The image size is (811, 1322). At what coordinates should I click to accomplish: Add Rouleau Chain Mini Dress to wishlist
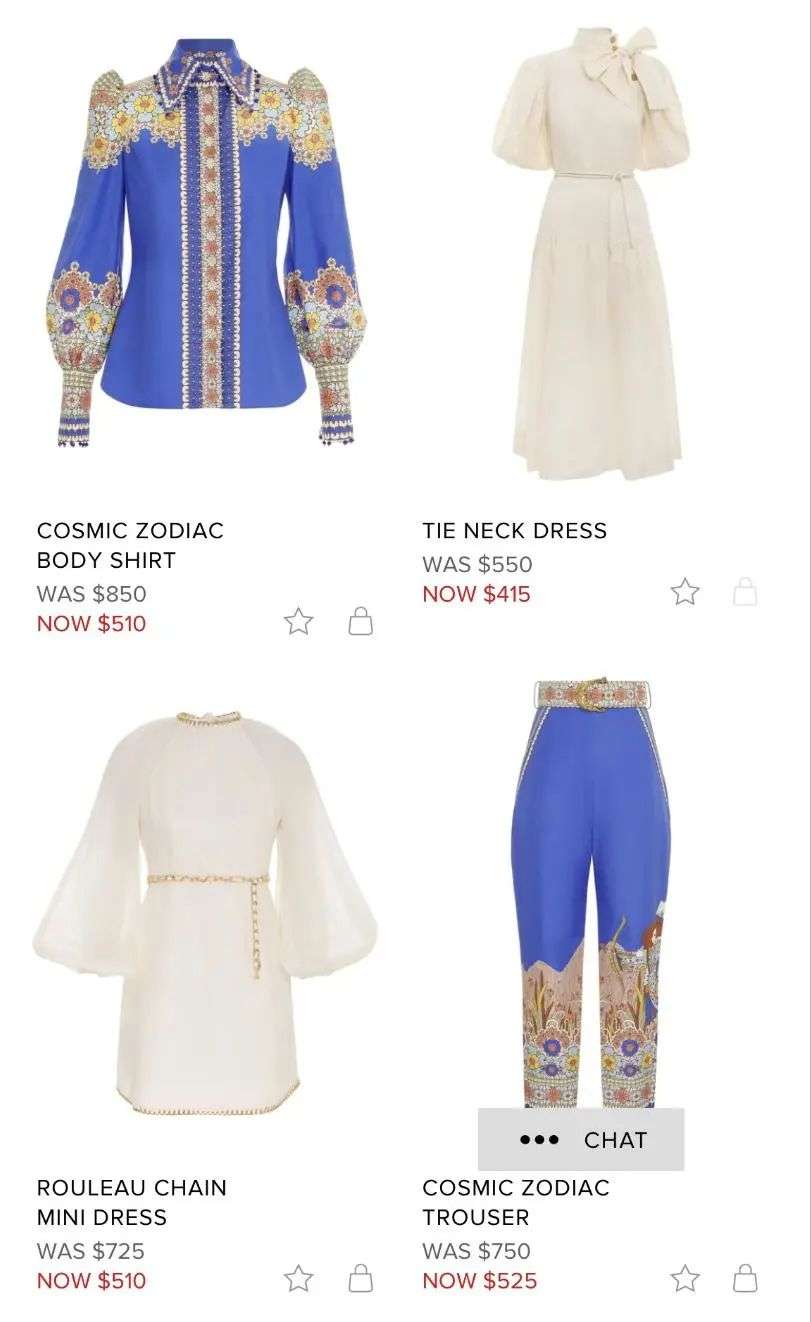[x=298, y=1278]
